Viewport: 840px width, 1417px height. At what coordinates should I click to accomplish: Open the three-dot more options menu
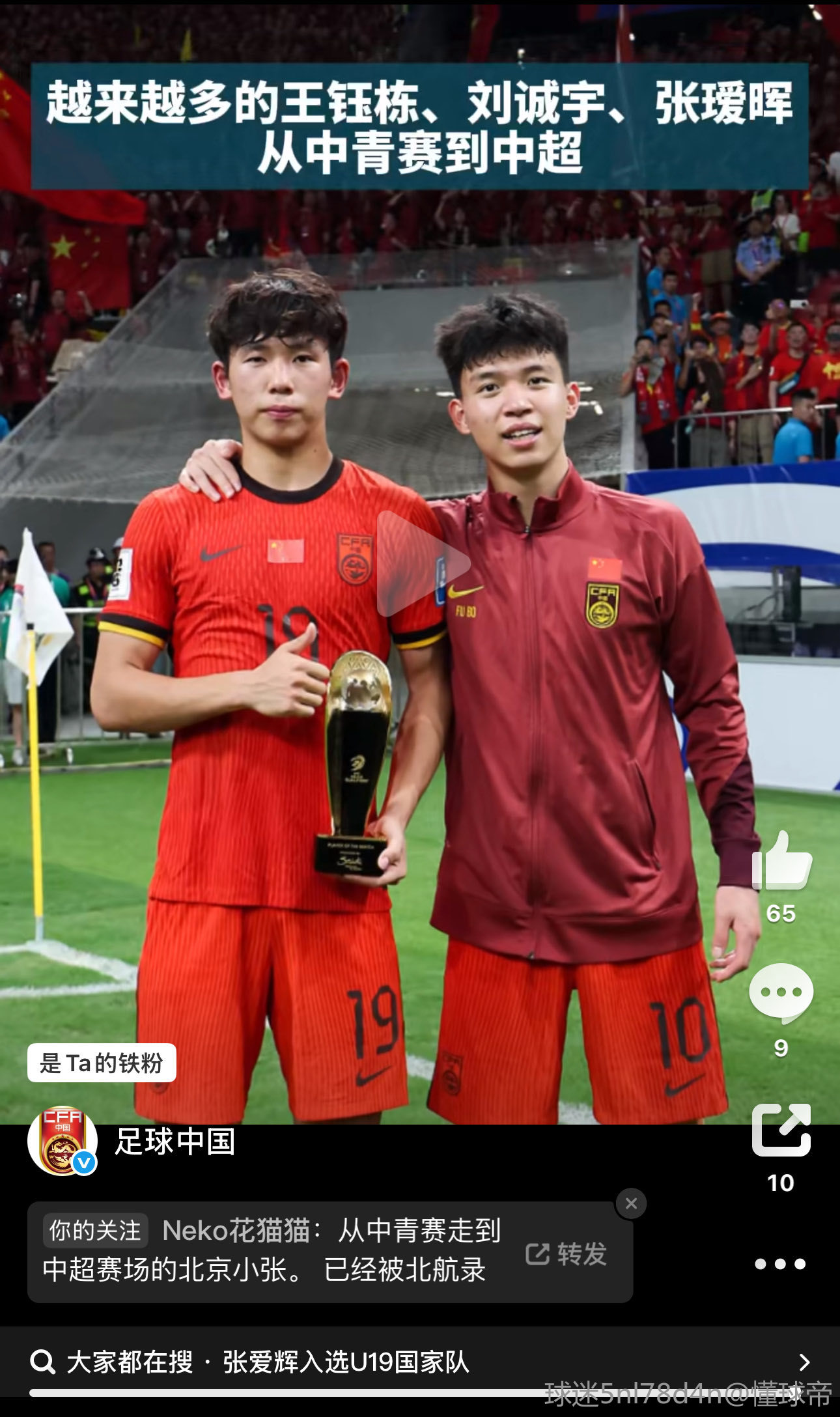779,1264
